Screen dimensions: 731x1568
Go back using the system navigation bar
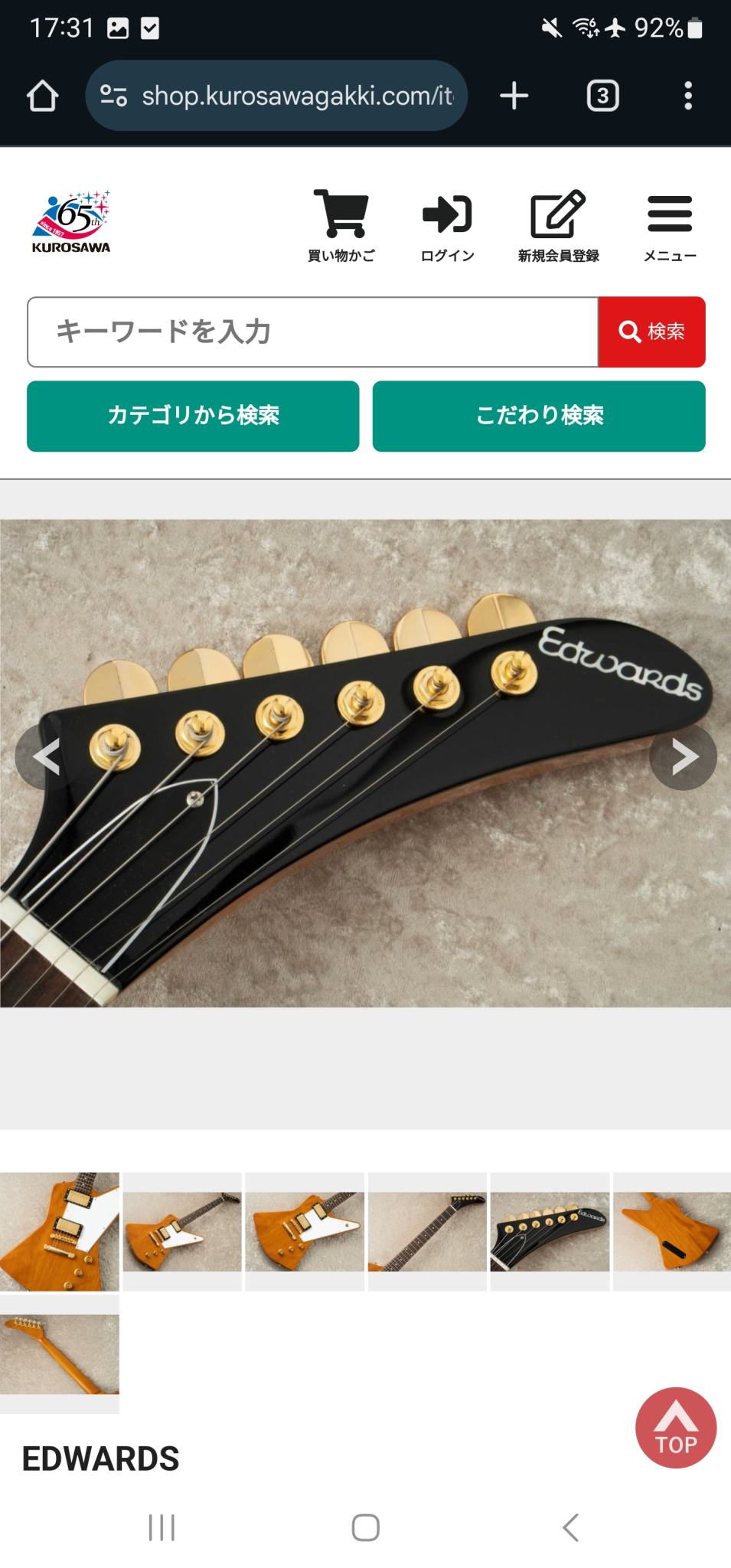[570, 1527]
